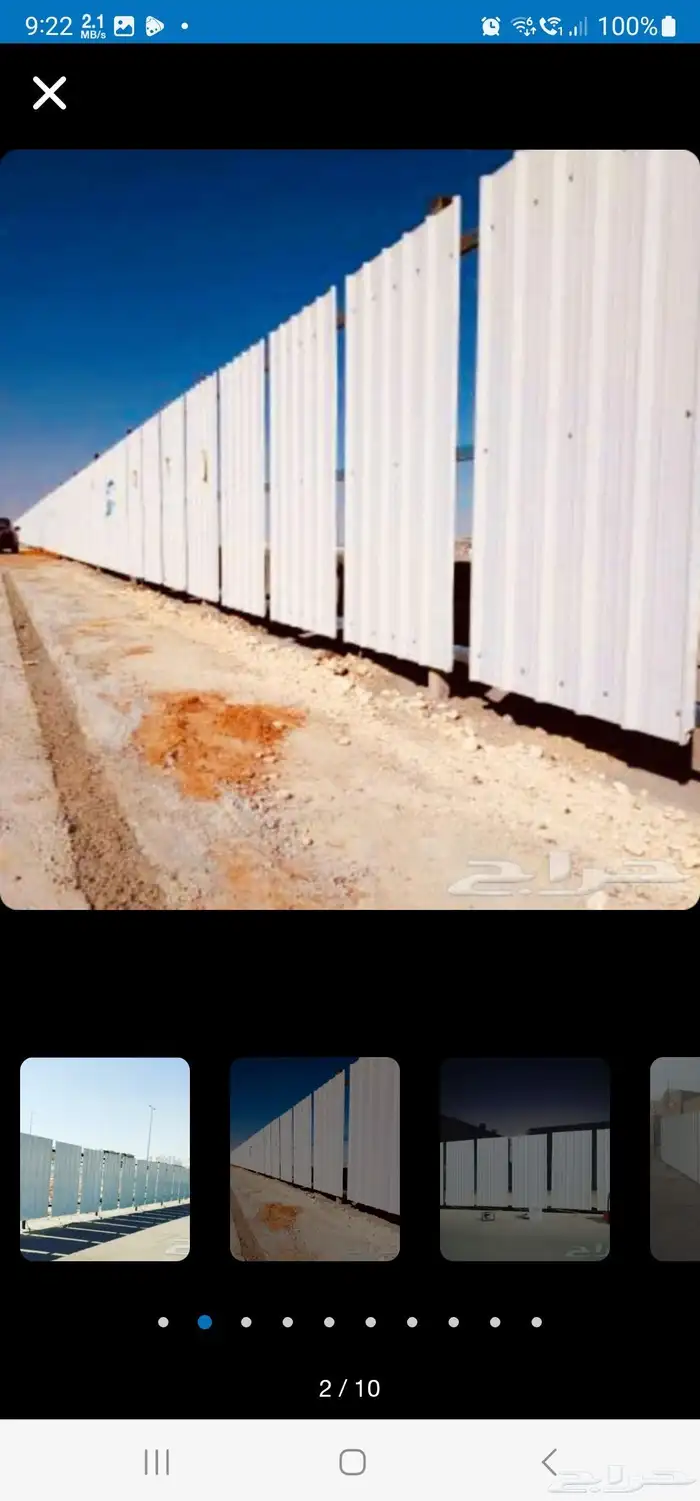Screen dimensions: 700x1501
Task: Go to the home screen
Action: coord(352,1461)
